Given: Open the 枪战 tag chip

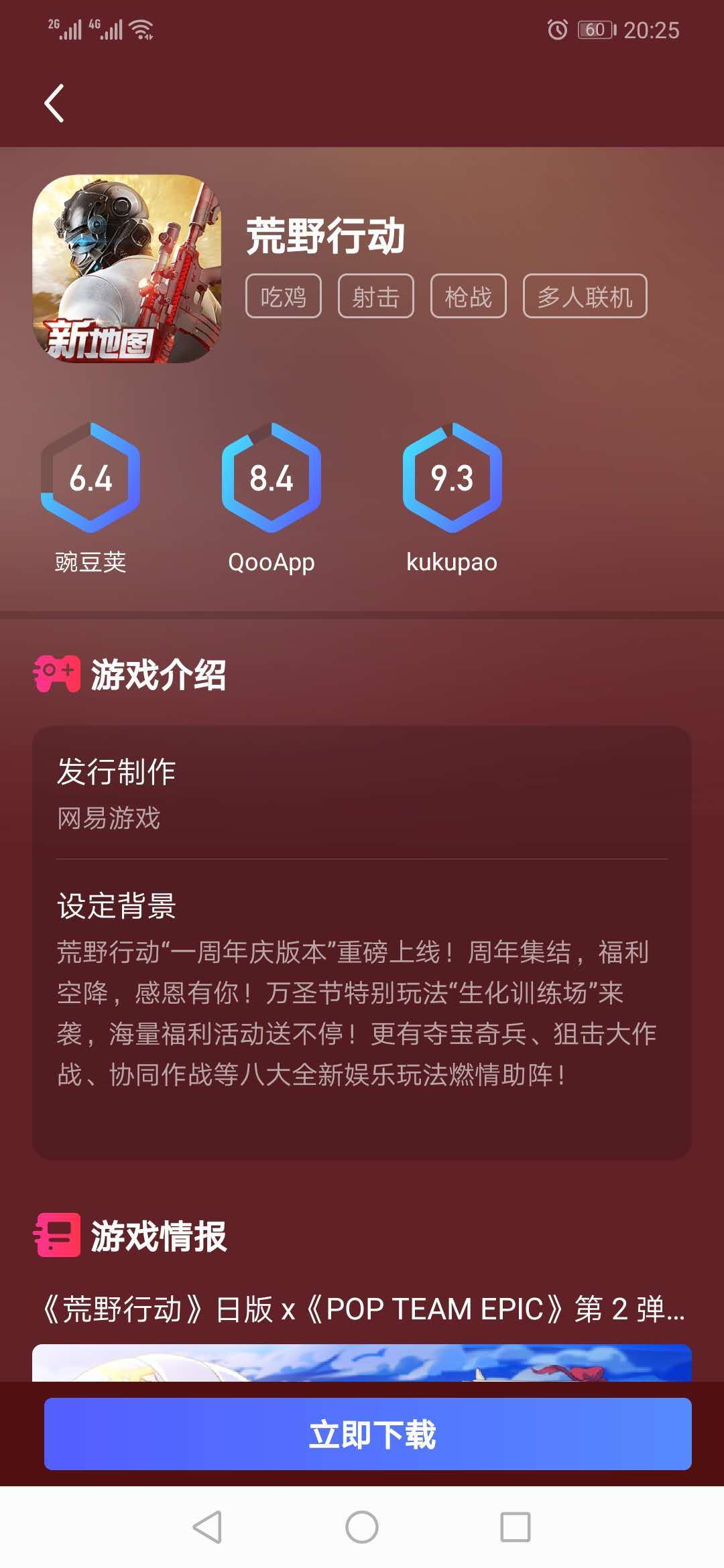Looking at the screenshot, I should 468,296.
